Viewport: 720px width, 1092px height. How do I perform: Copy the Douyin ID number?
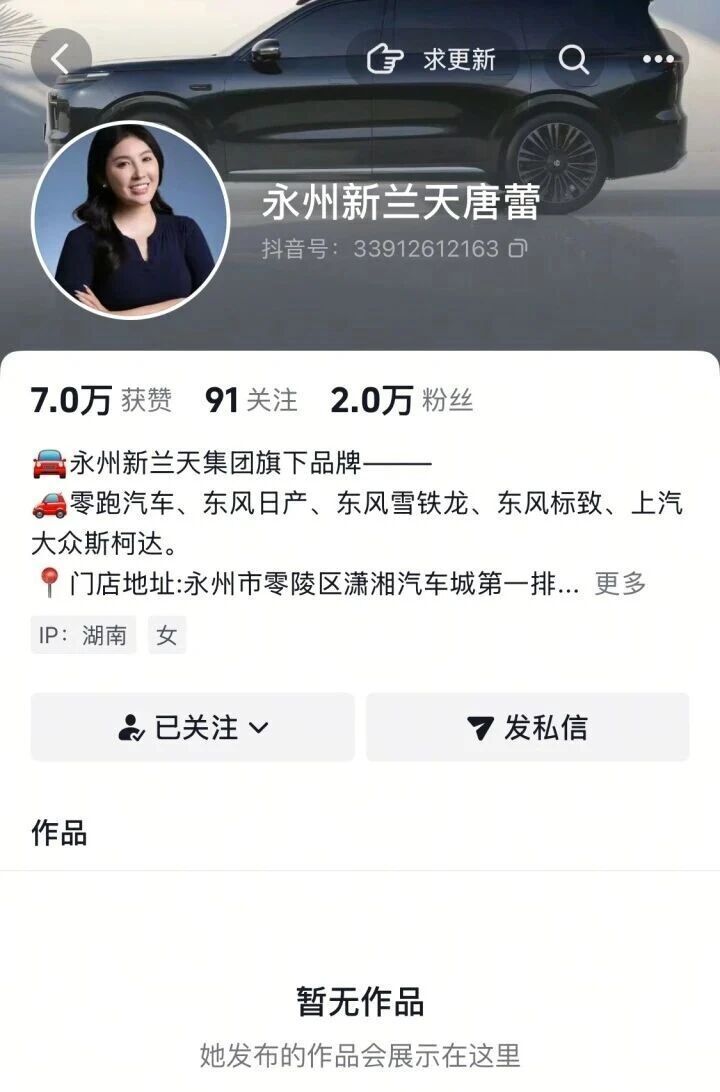click(x=517, y=249)
